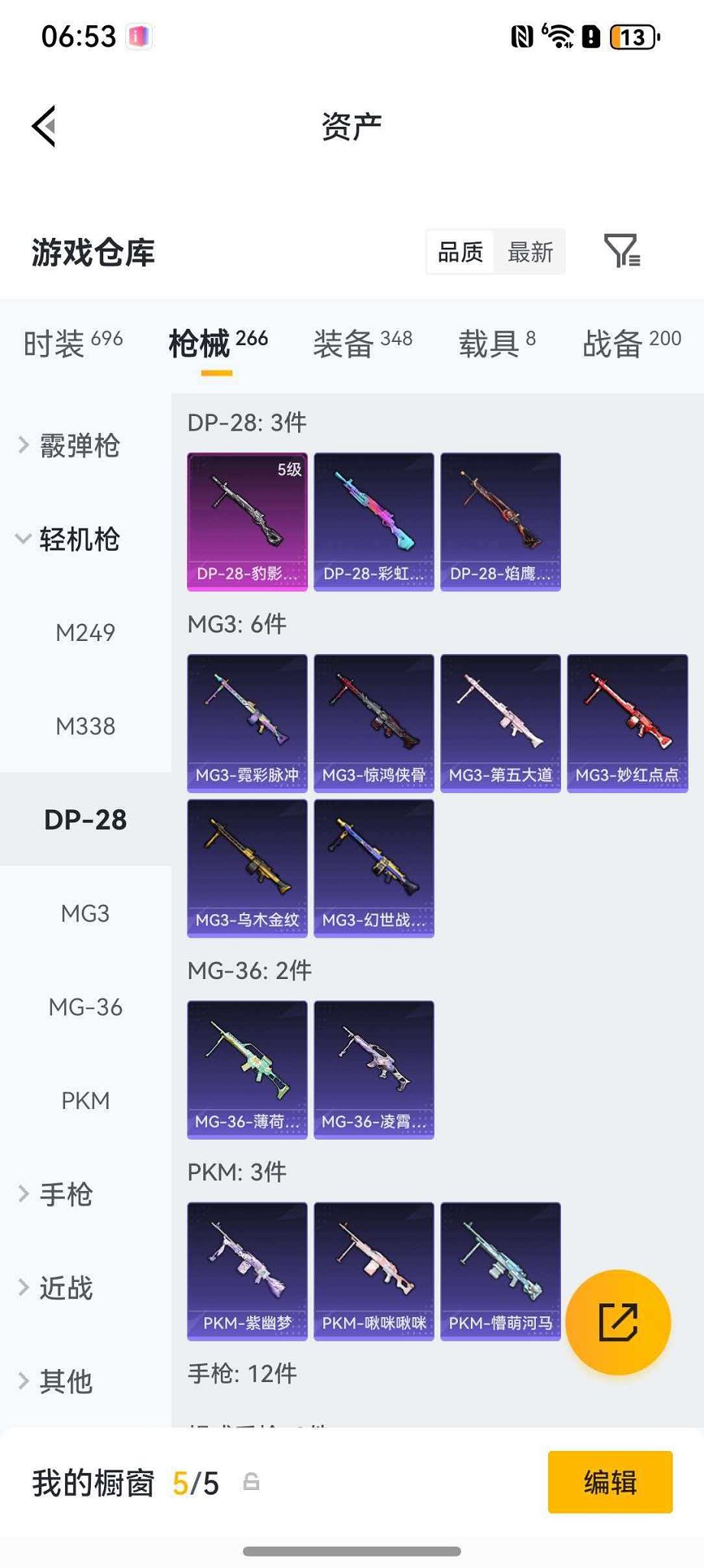This screenshot has width=704, height=1568.
Task: Tap the back arrow to leave 资产 page
Action: click(44, 125)
